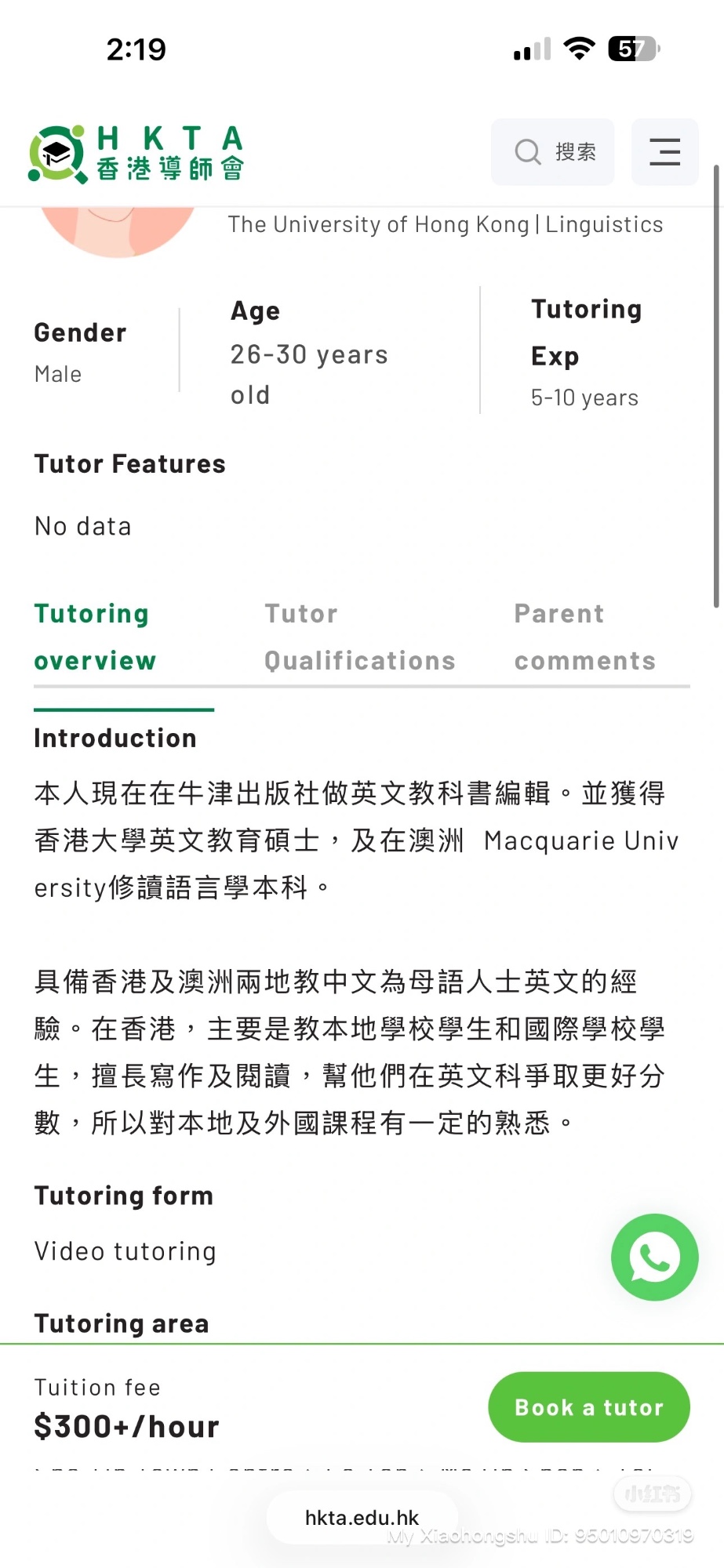724x1568 pixels.
Task: Open the Parent comments tab
Action: 584,637
